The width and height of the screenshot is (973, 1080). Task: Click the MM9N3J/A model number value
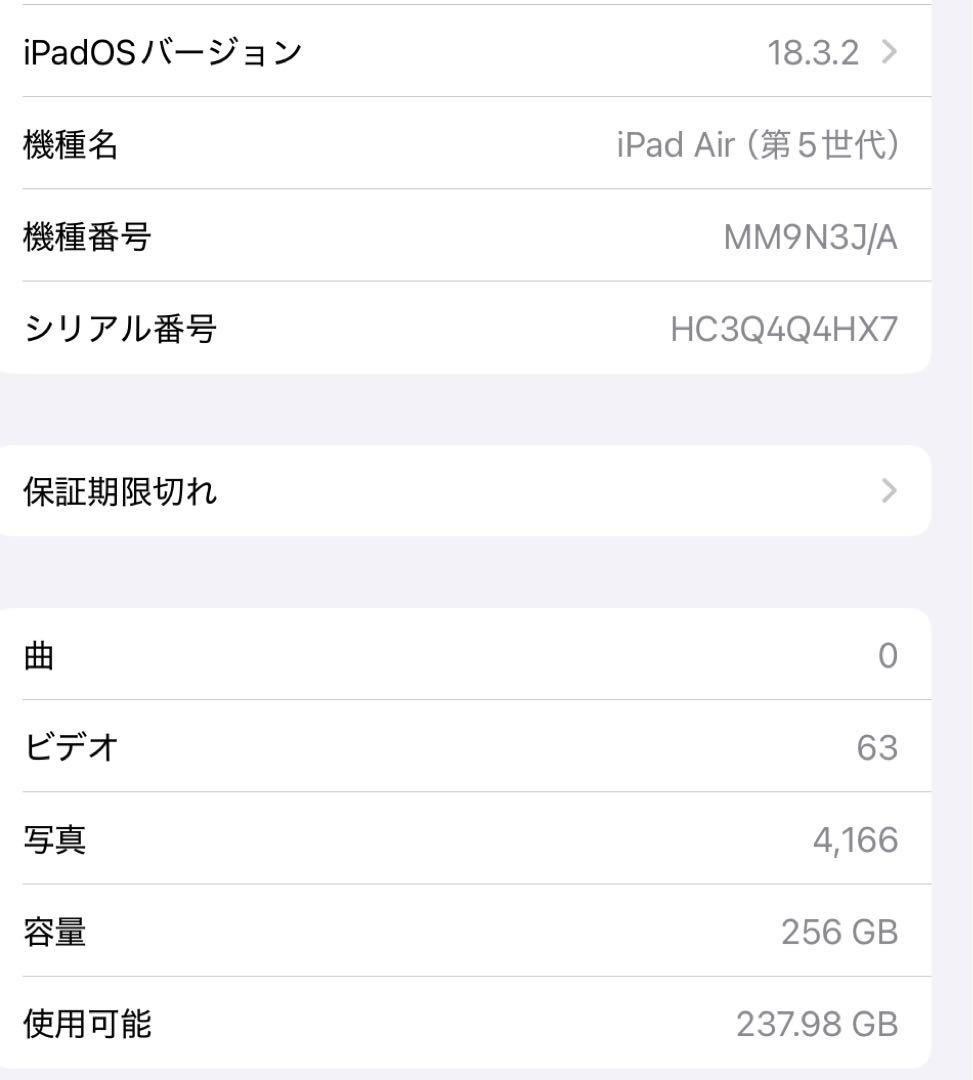pos(810,238)
